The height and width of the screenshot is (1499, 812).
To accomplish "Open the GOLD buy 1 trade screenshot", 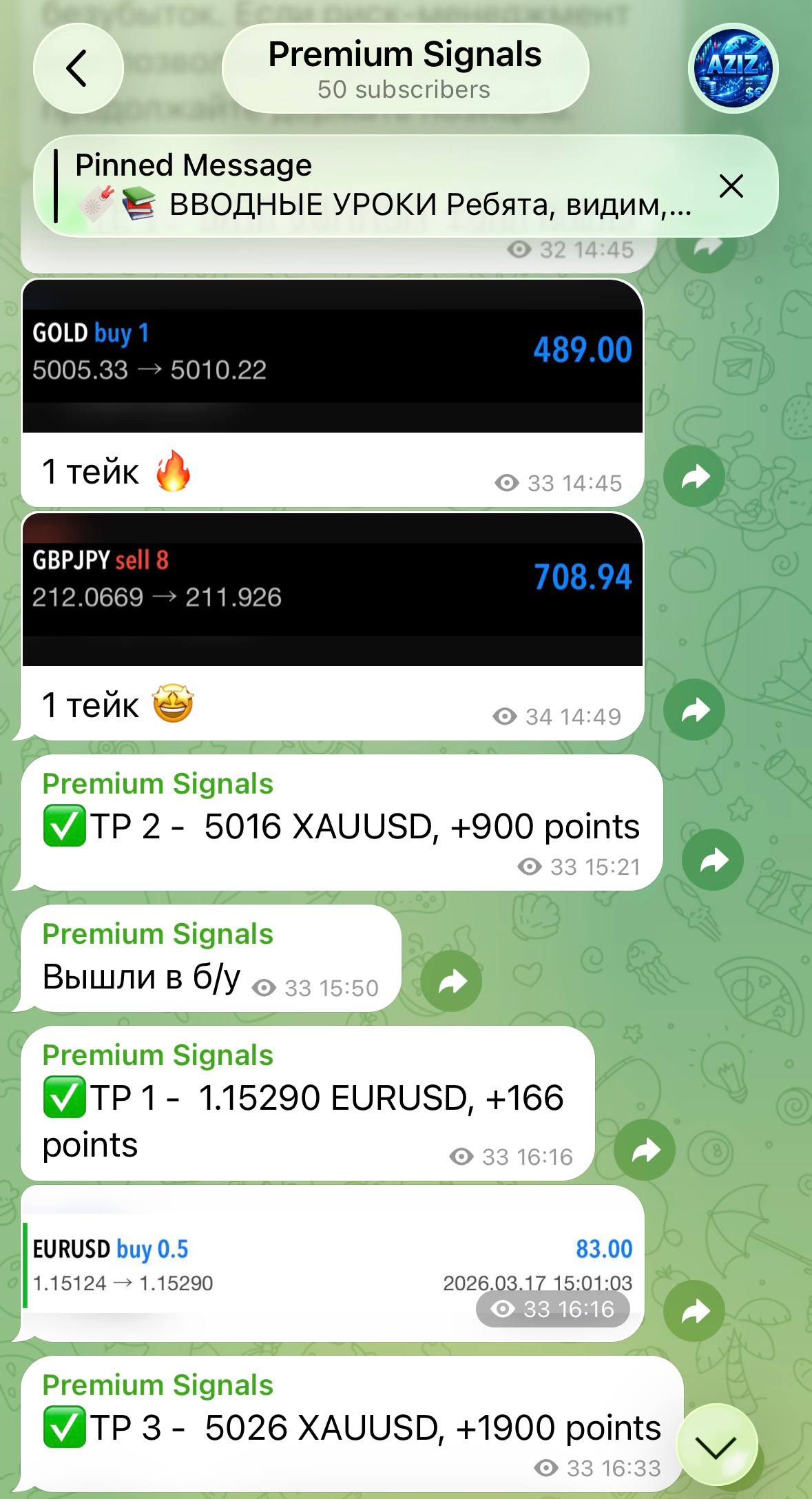I will tap(332, 355).
